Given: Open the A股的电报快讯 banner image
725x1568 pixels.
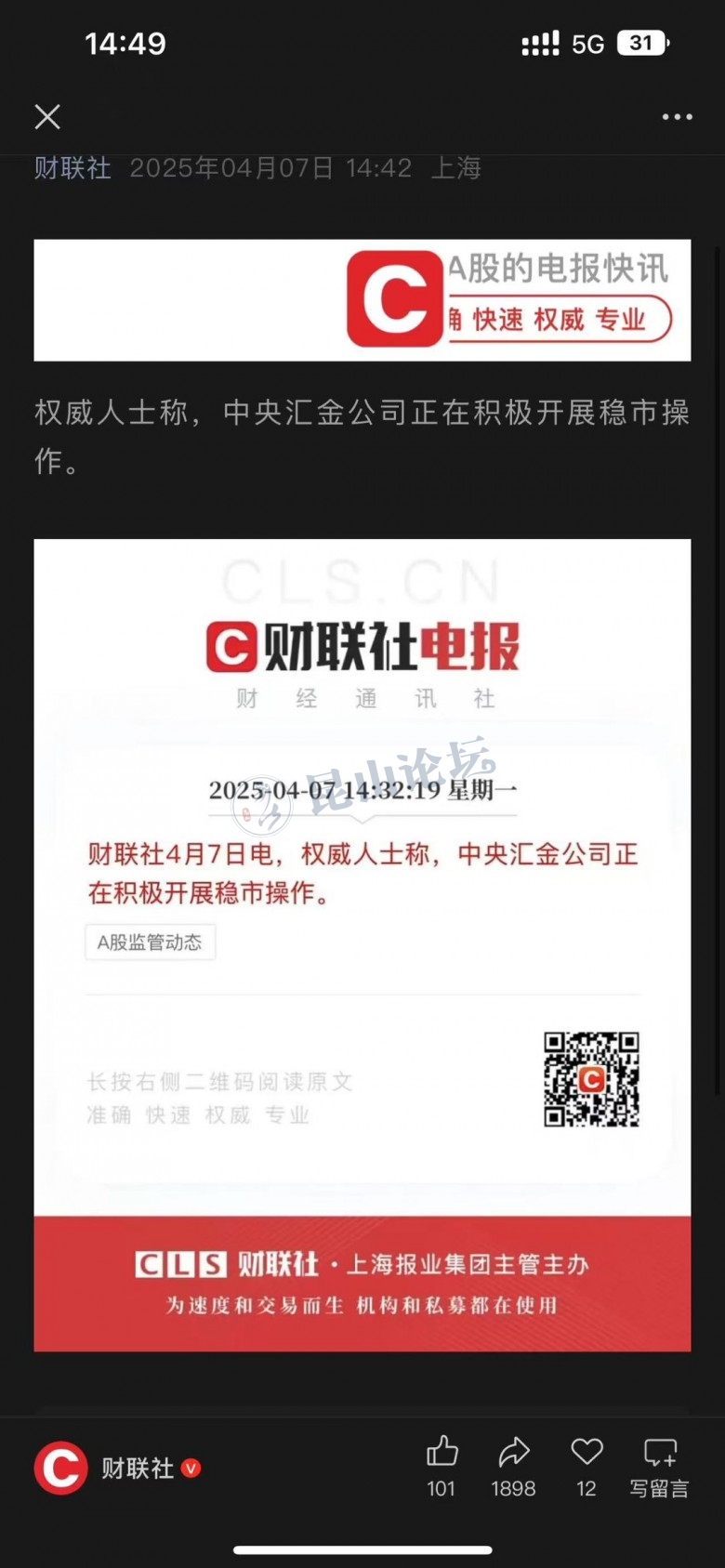Looking at the screenshot, I should (362, 299).
